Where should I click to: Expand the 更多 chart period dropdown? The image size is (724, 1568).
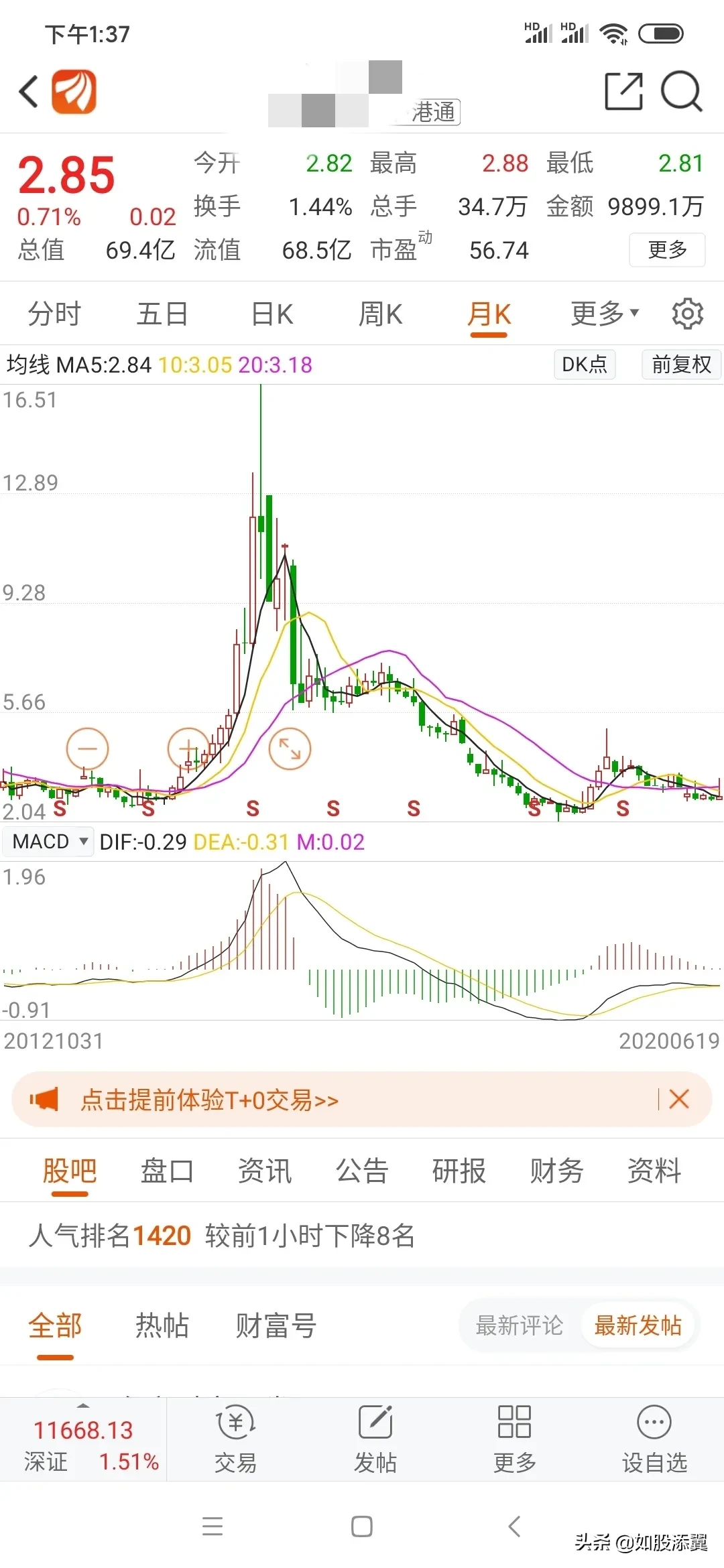click(x=605, y=313)
